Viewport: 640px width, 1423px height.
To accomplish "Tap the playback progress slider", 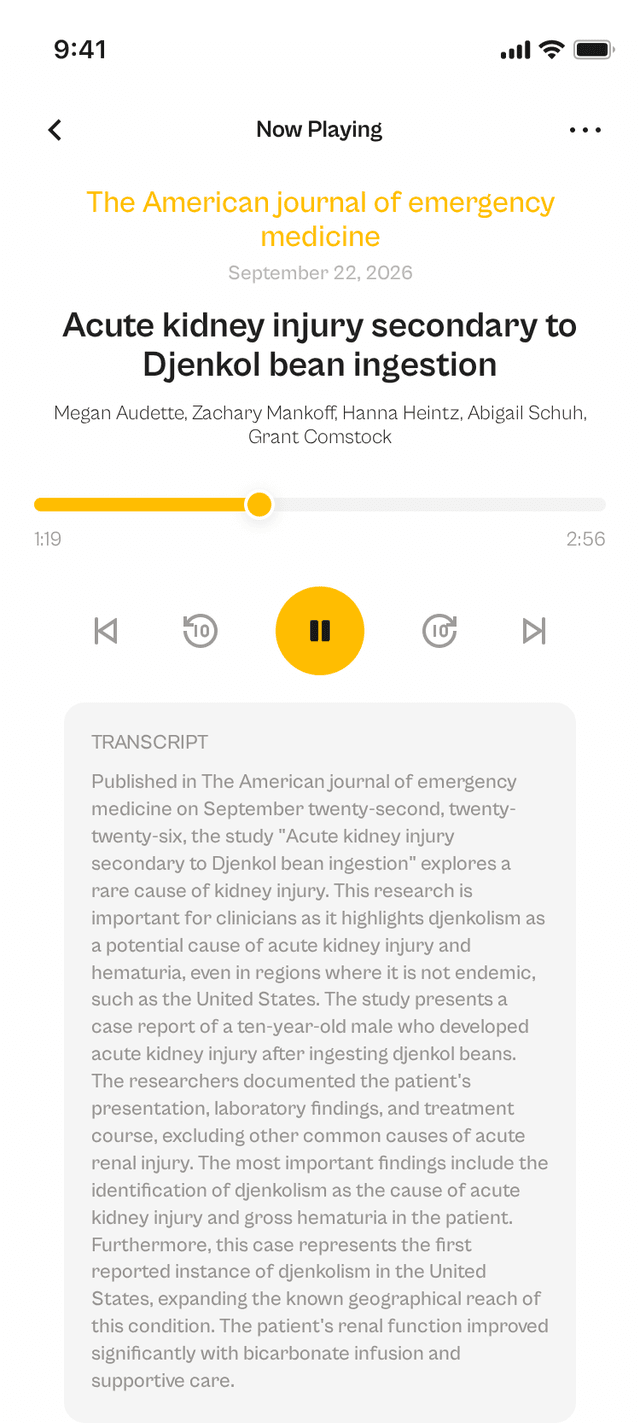I will click(x=320, y=505).
